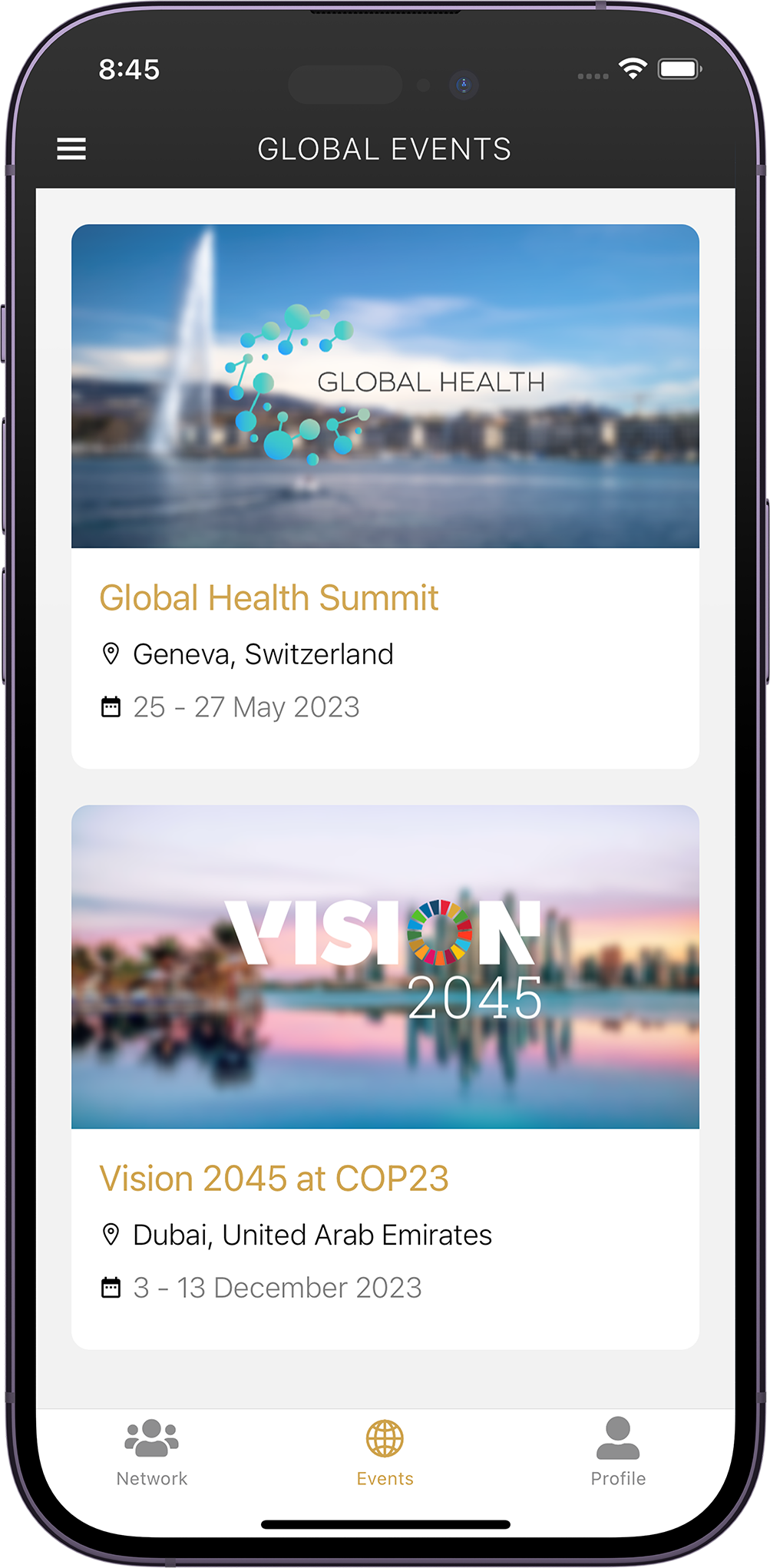
Task: Open the Global Health Summit event card
Action: click(x=385, y=496)
